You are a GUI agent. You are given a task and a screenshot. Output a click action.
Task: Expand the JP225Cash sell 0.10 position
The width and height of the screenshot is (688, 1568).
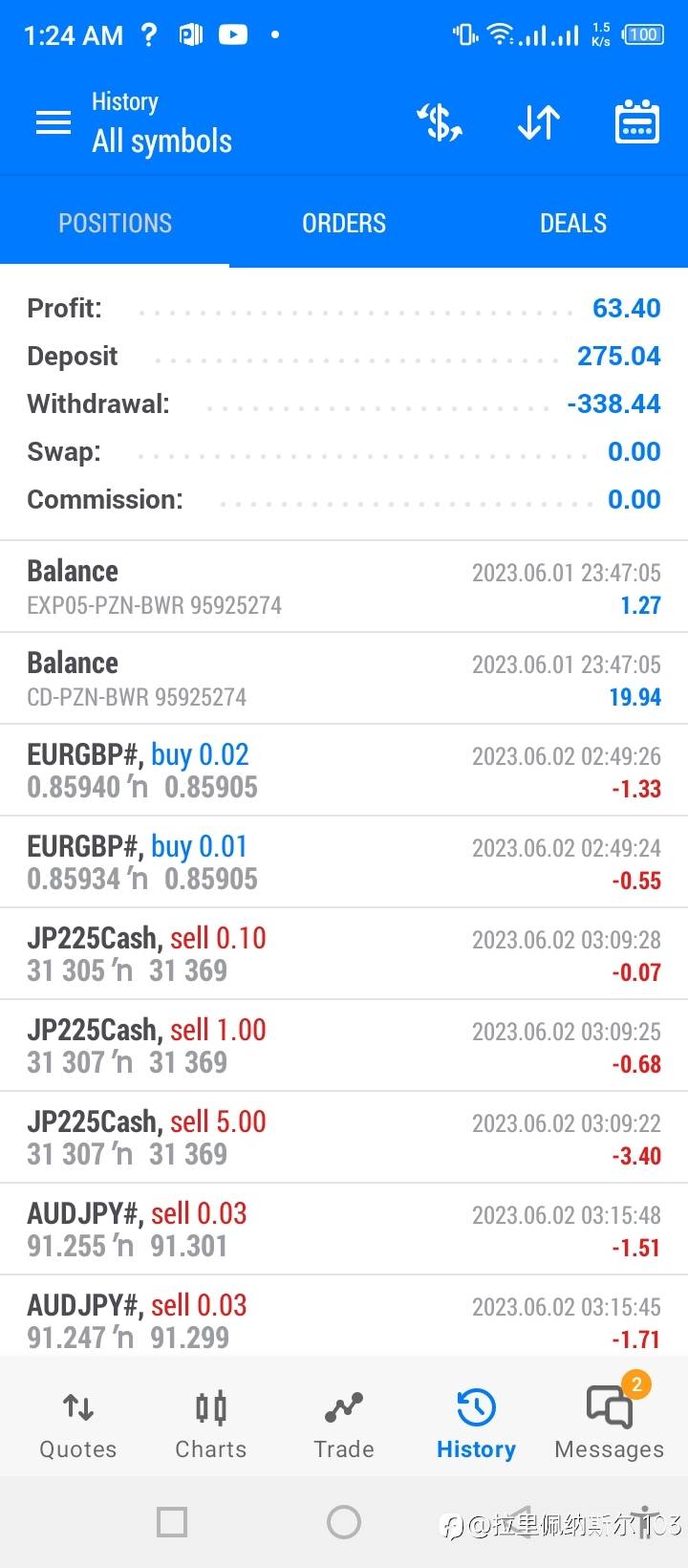pos(344,954)
